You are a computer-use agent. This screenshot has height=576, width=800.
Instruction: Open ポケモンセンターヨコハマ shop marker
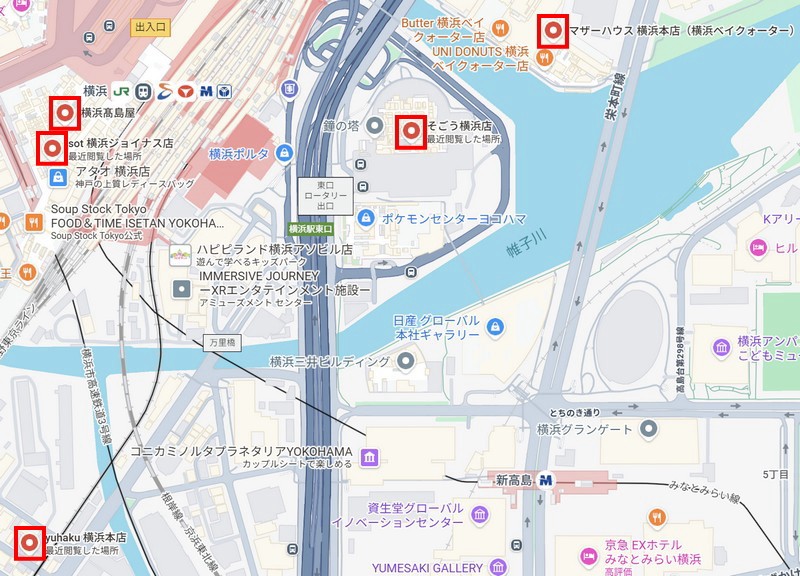[x=366, y=217]
